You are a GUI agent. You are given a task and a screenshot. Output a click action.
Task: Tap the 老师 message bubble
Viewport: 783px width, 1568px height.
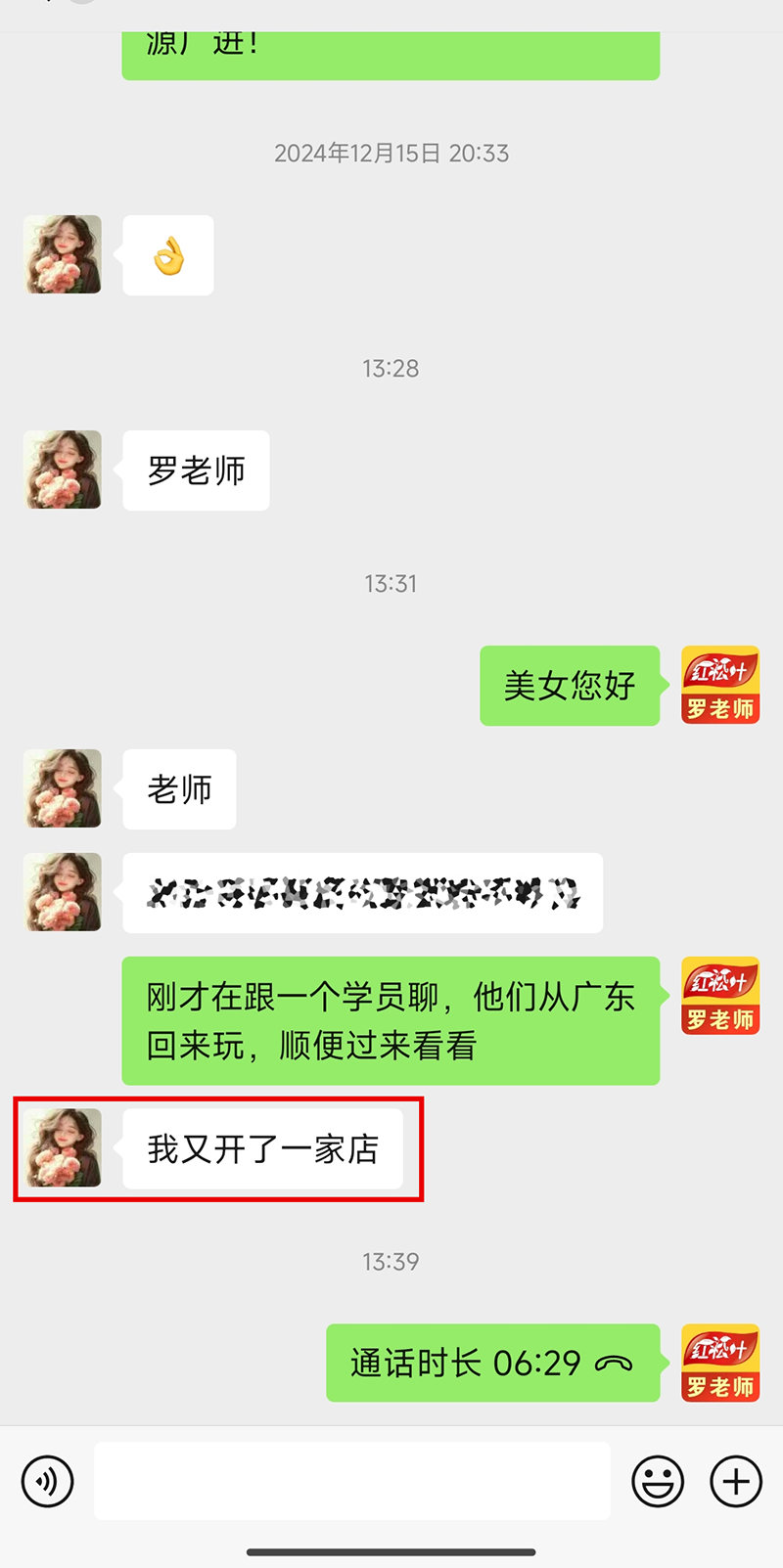click(179, 789)
